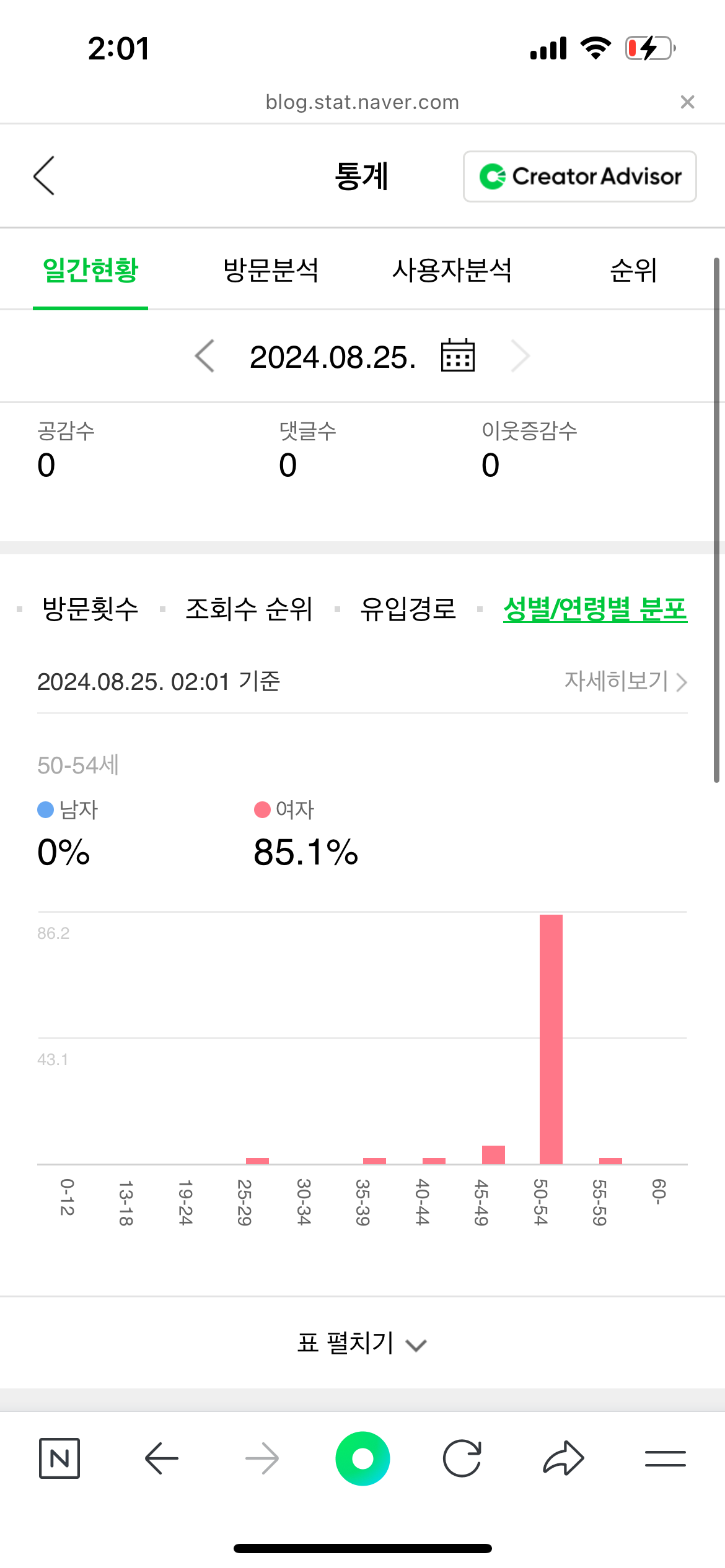Show the 조회수 순위 section

pyautogui.click(x=249, y=609)
